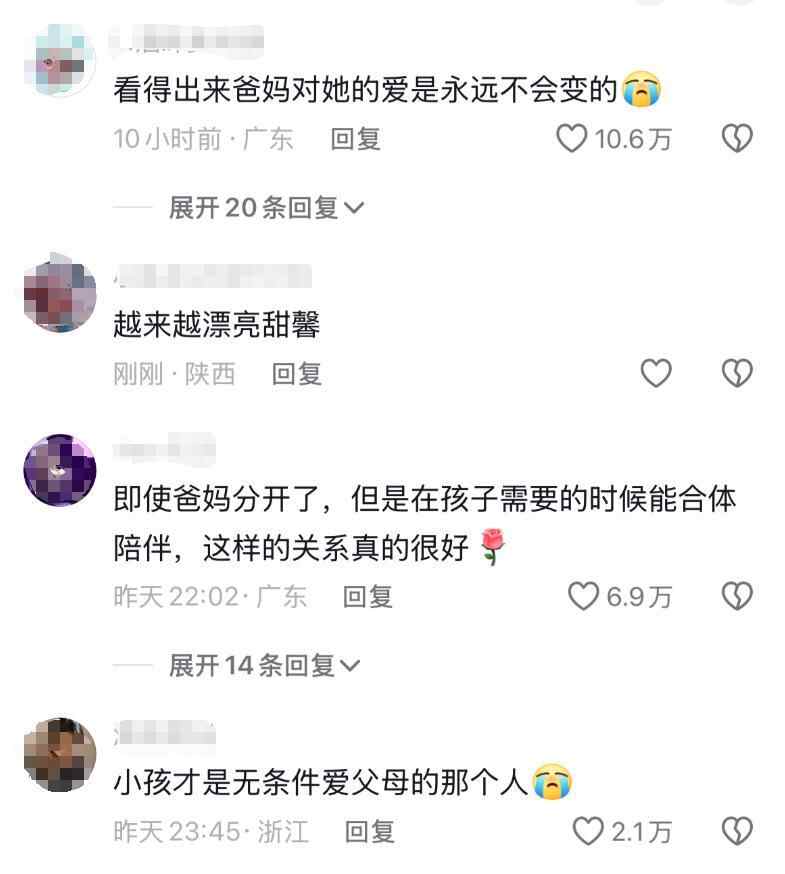Dislike the comment 看得出来爸妈对她的爱是永远不会变的
785x874 pixels.
tap(737, 139)
